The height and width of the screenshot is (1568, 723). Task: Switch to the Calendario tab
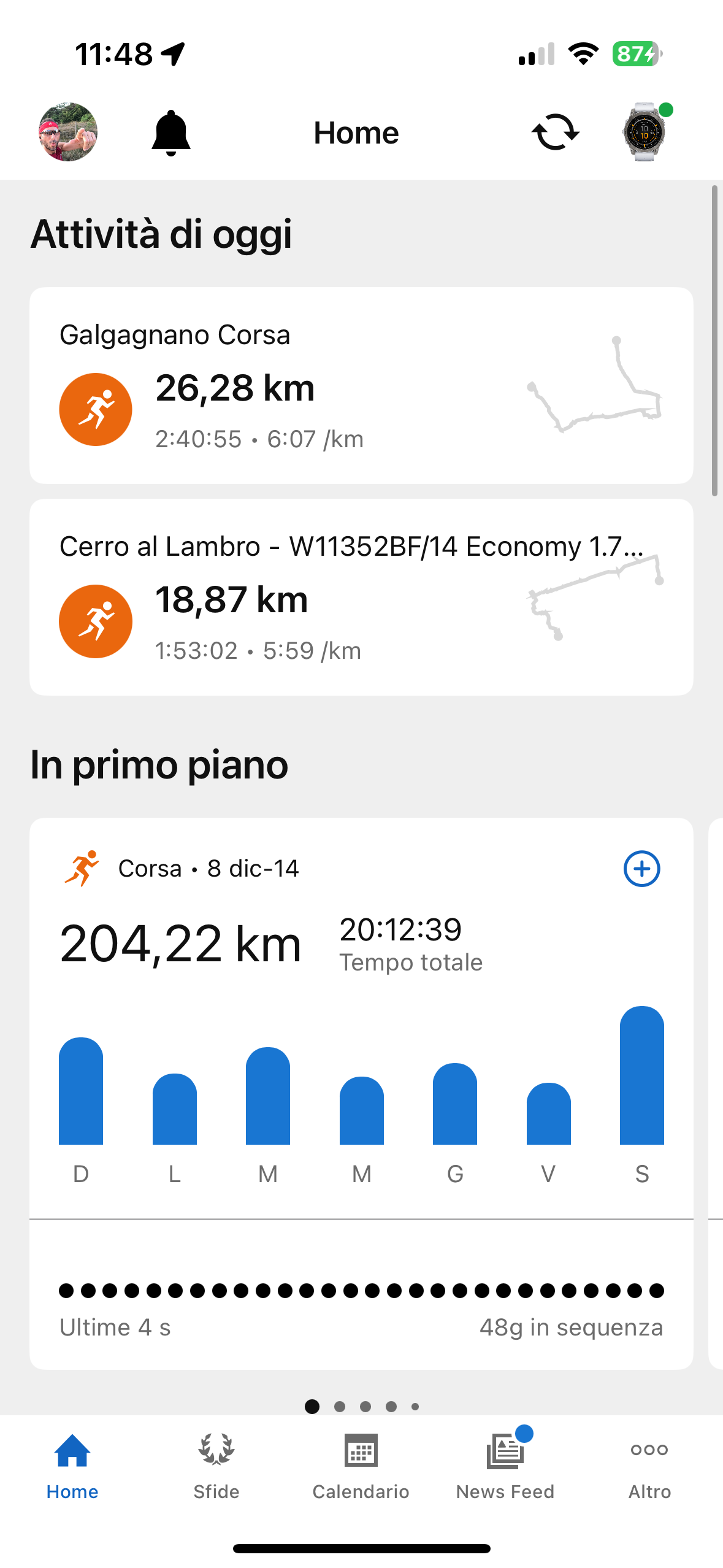click(361, 1466)
